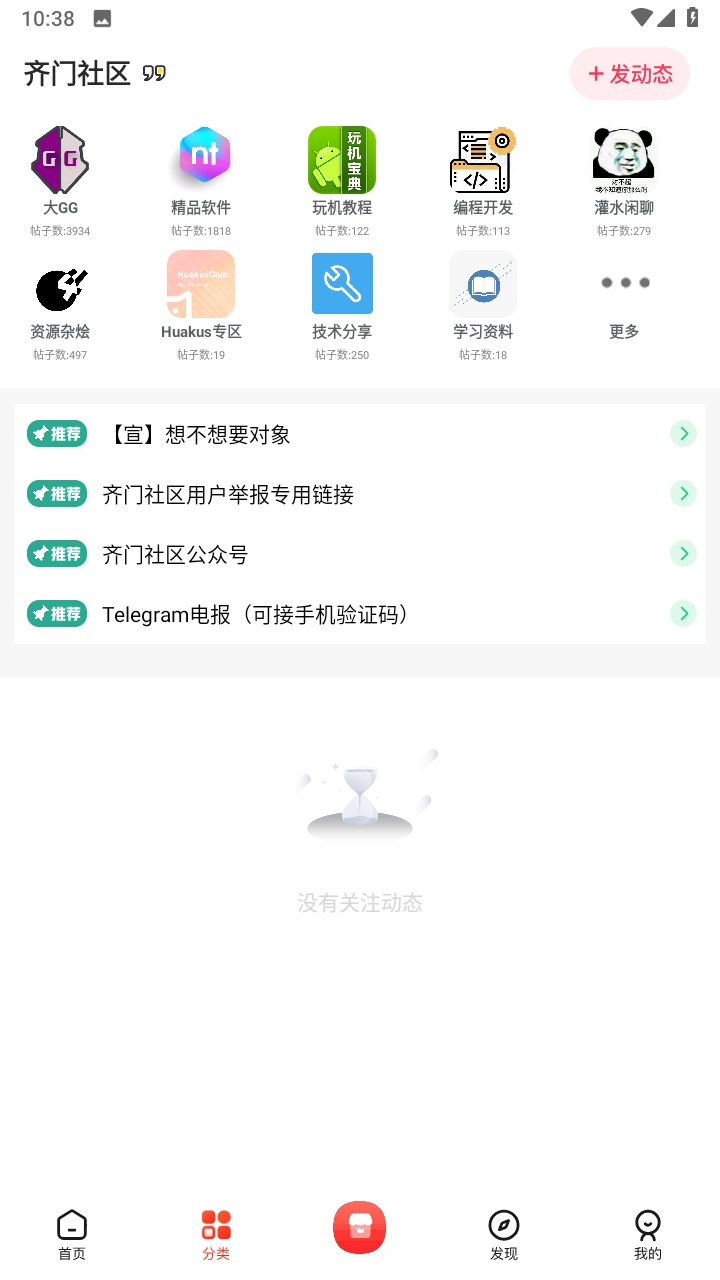This screenshot has height=1280, width=720.
Task: Open the 编程开发 board icon
Action: (x=482, y=160)
